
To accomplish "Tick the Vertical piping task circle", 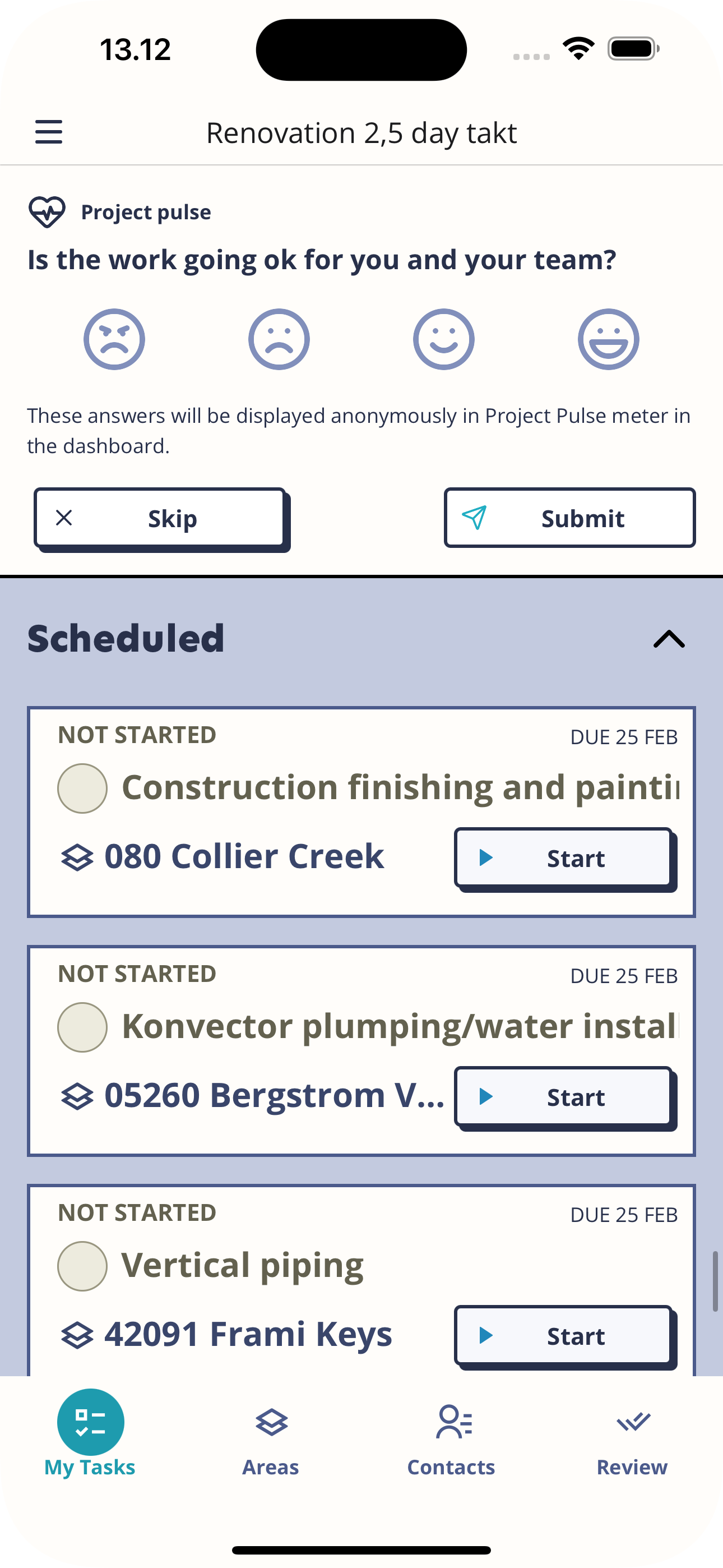I will point(83,1266).
